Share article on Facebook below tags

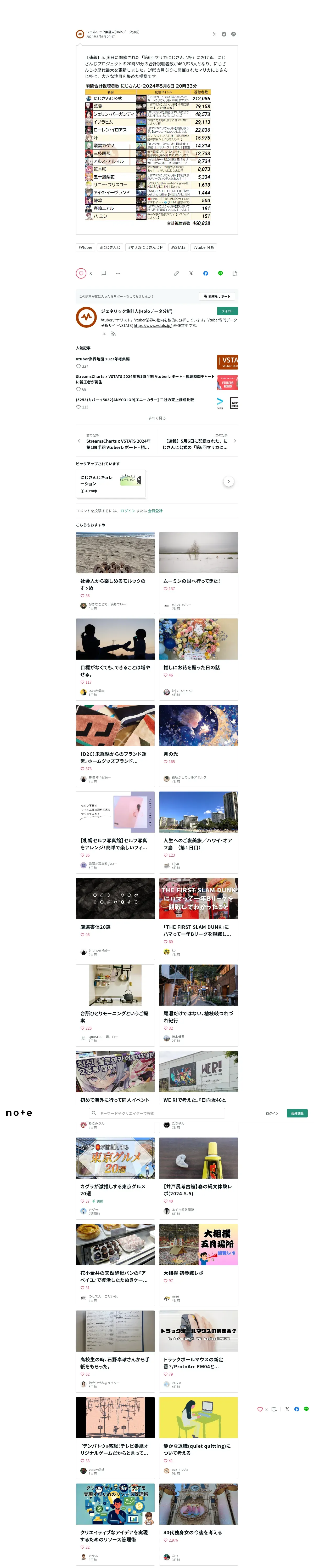pos(205,273)
